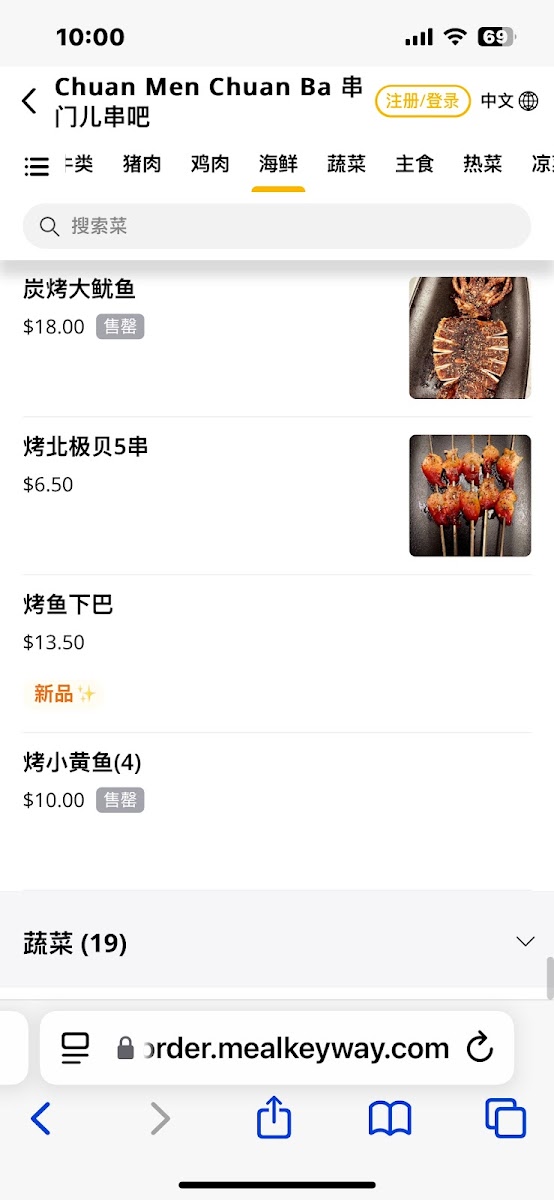Select the 蔬菜 category tab
This screenshot has width=554, height=1200.
click(x=346, y=164)
